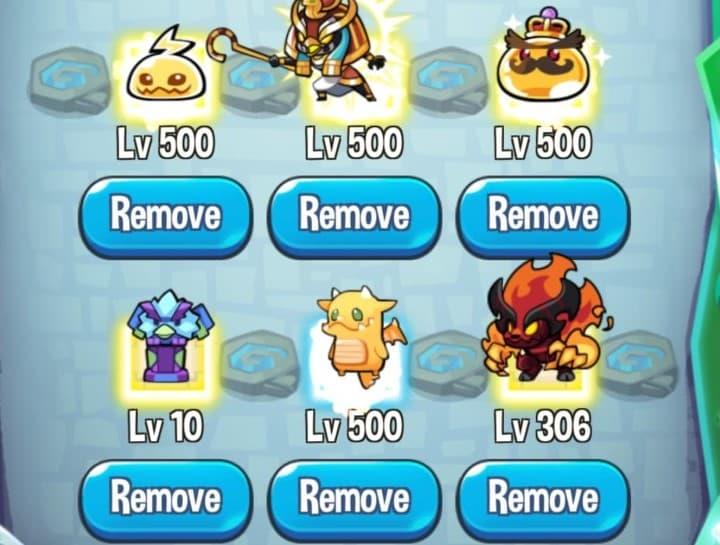720x545 pixels.
Task: Remove the pharaoh with the cane
Action: [x=354, y=215]
